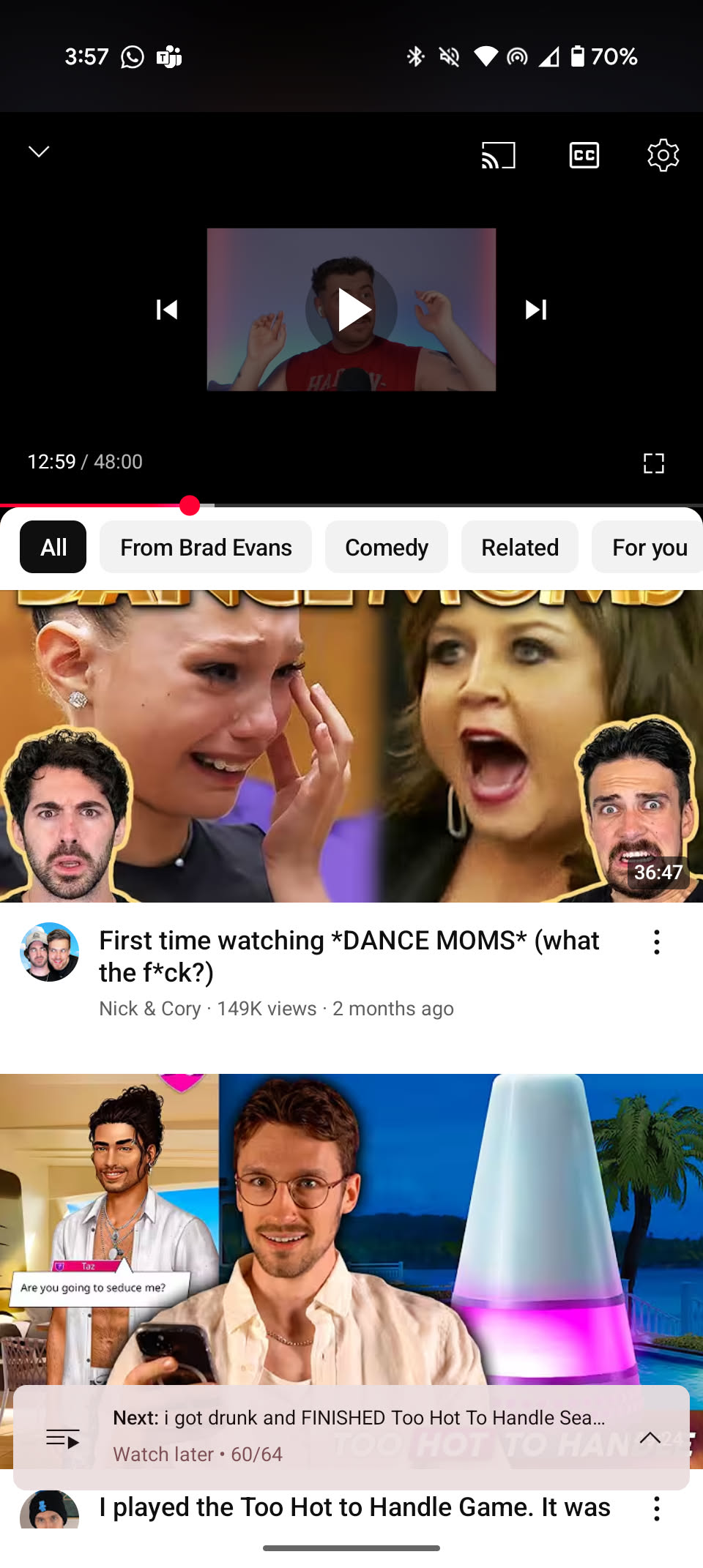Select the Comedy chip
This screenshot has height=1568, width=703.
pyautogui.click(x=387, y=547)
